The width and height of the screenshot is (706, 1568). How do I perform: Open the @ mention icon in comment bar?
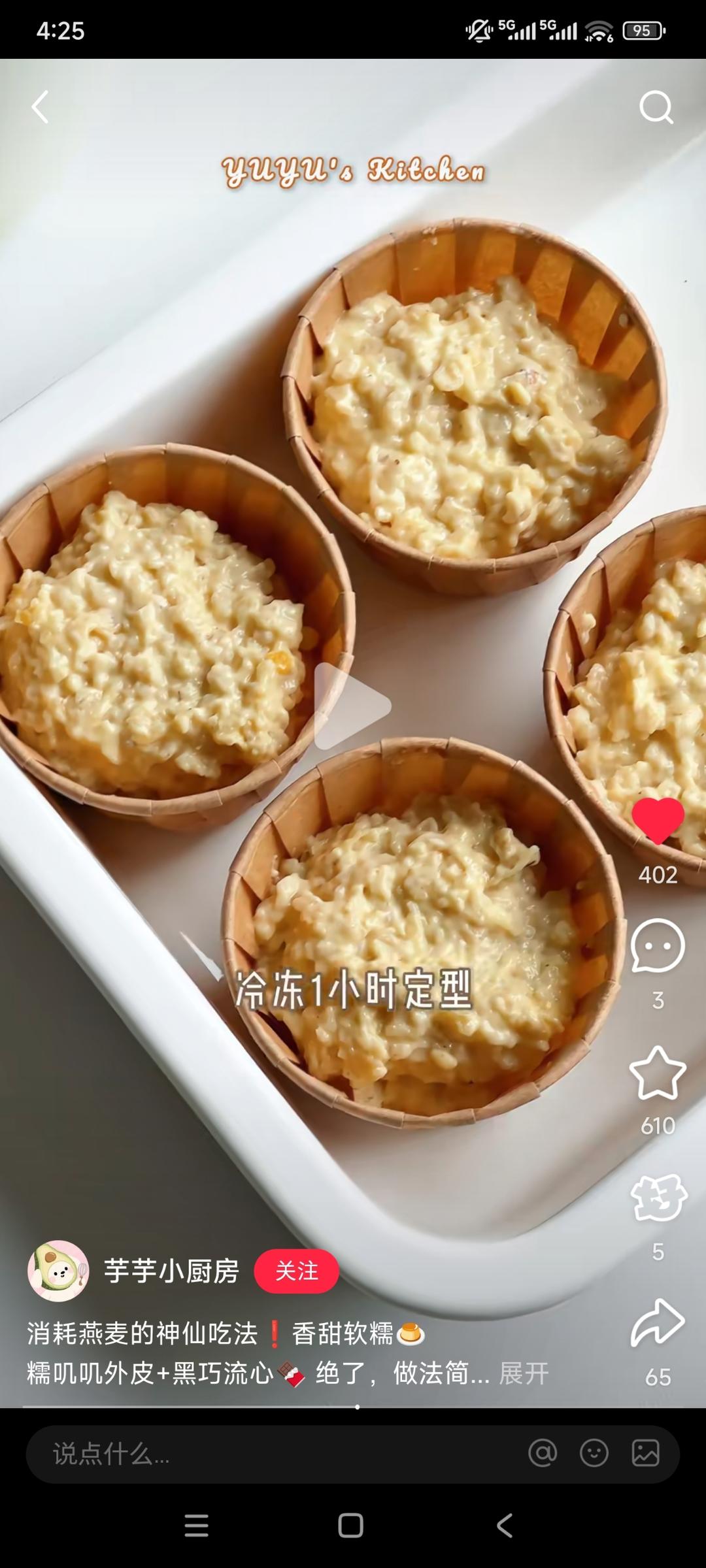point(541,1454)
